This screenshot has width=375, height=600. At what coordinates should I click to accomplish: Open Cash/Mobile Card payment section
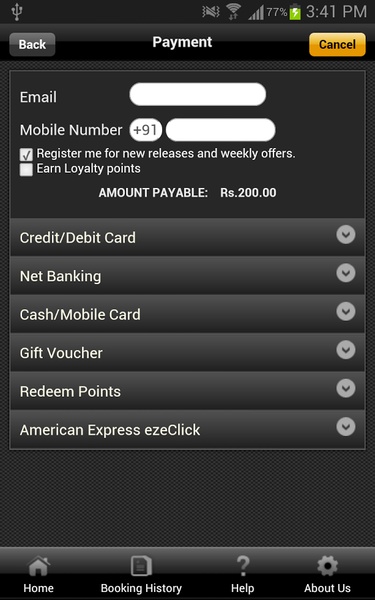[x=188, y=314]
